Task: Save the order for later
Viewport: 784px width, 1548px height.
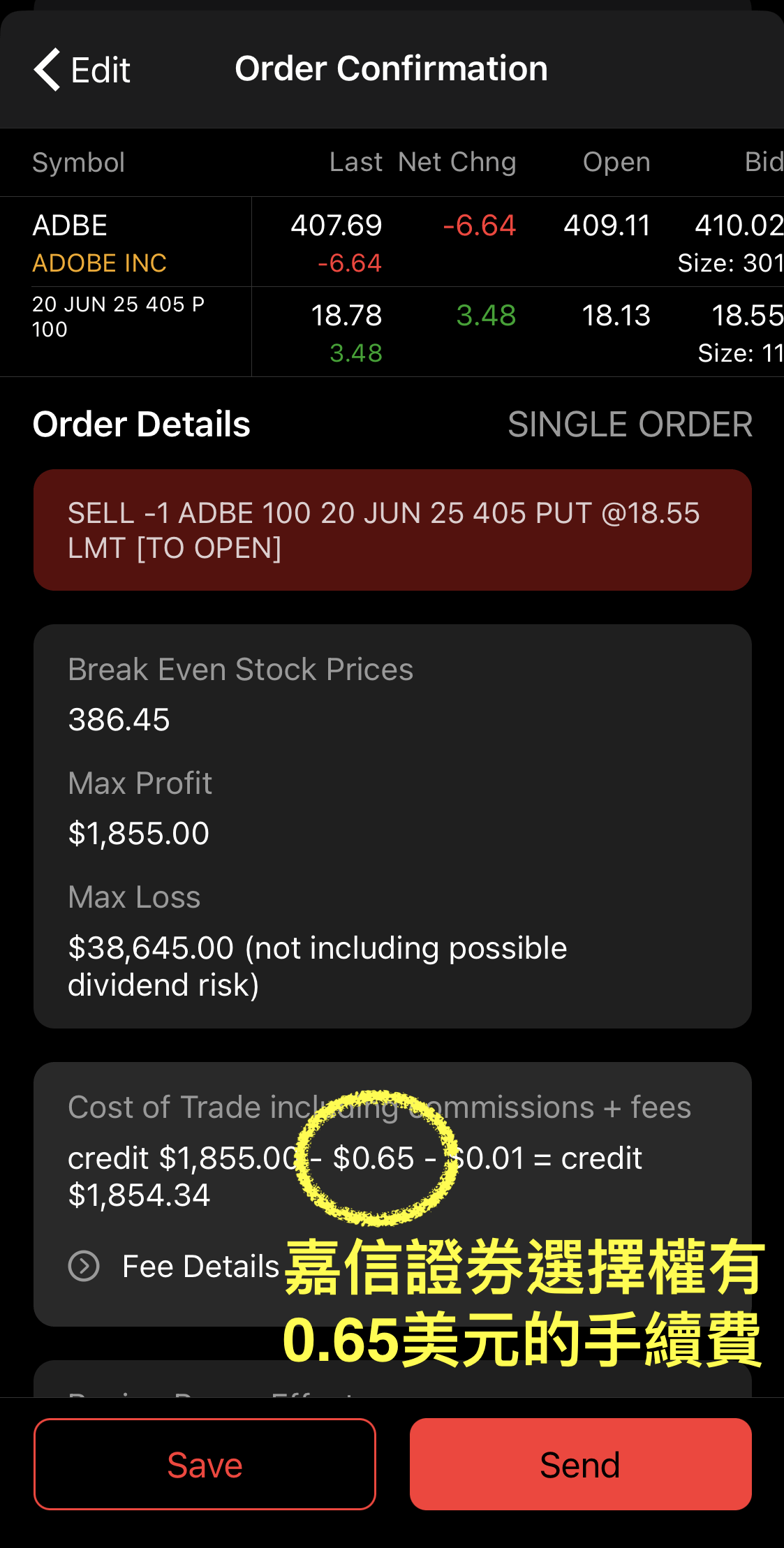Action: [205, 1464]
